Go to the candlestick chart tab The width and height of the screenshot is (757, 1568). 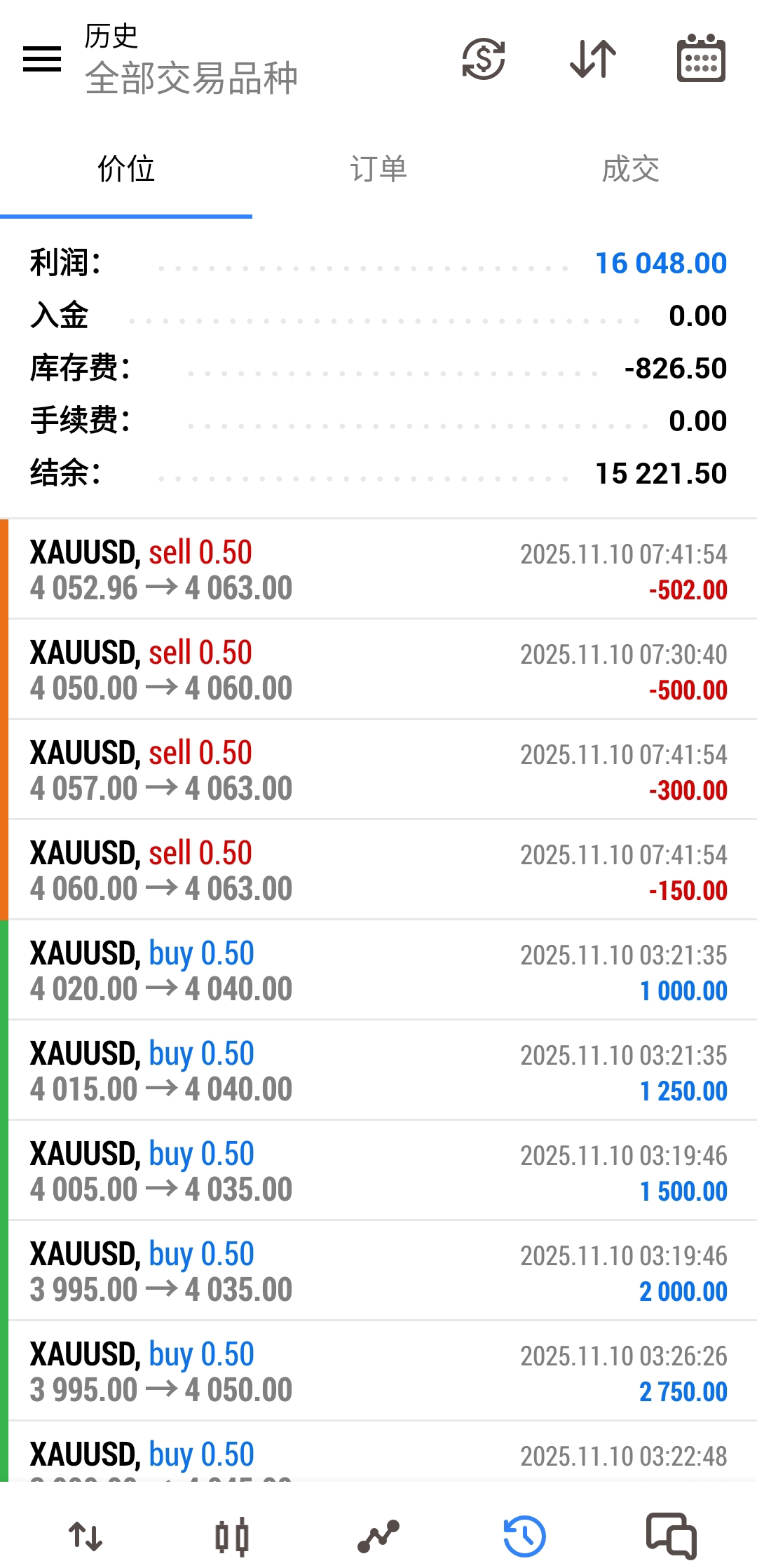(x=232, y=1536)
